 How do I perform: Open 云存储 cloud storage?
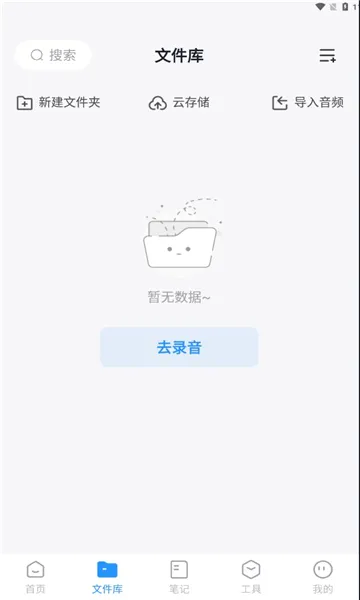tap(179, 103)
